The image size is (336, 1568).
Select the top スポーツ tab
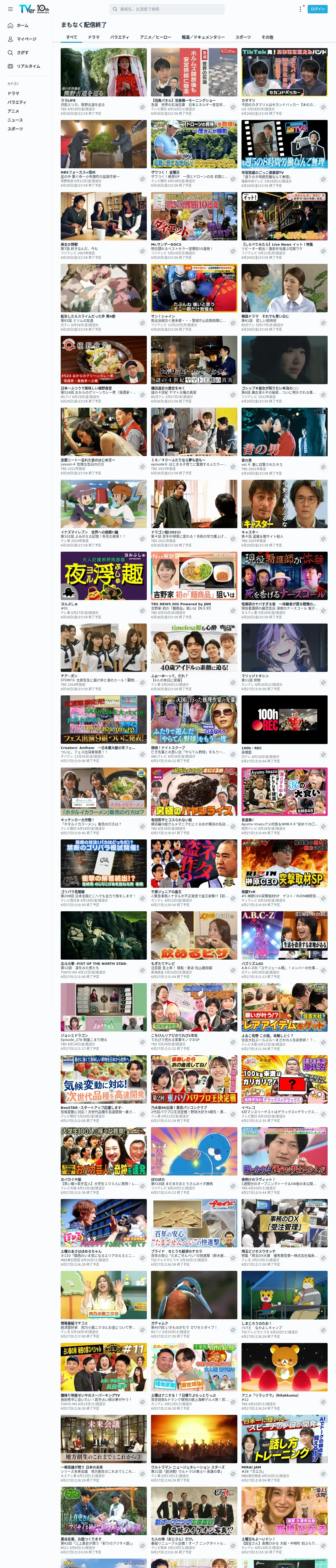coord(243,37)
